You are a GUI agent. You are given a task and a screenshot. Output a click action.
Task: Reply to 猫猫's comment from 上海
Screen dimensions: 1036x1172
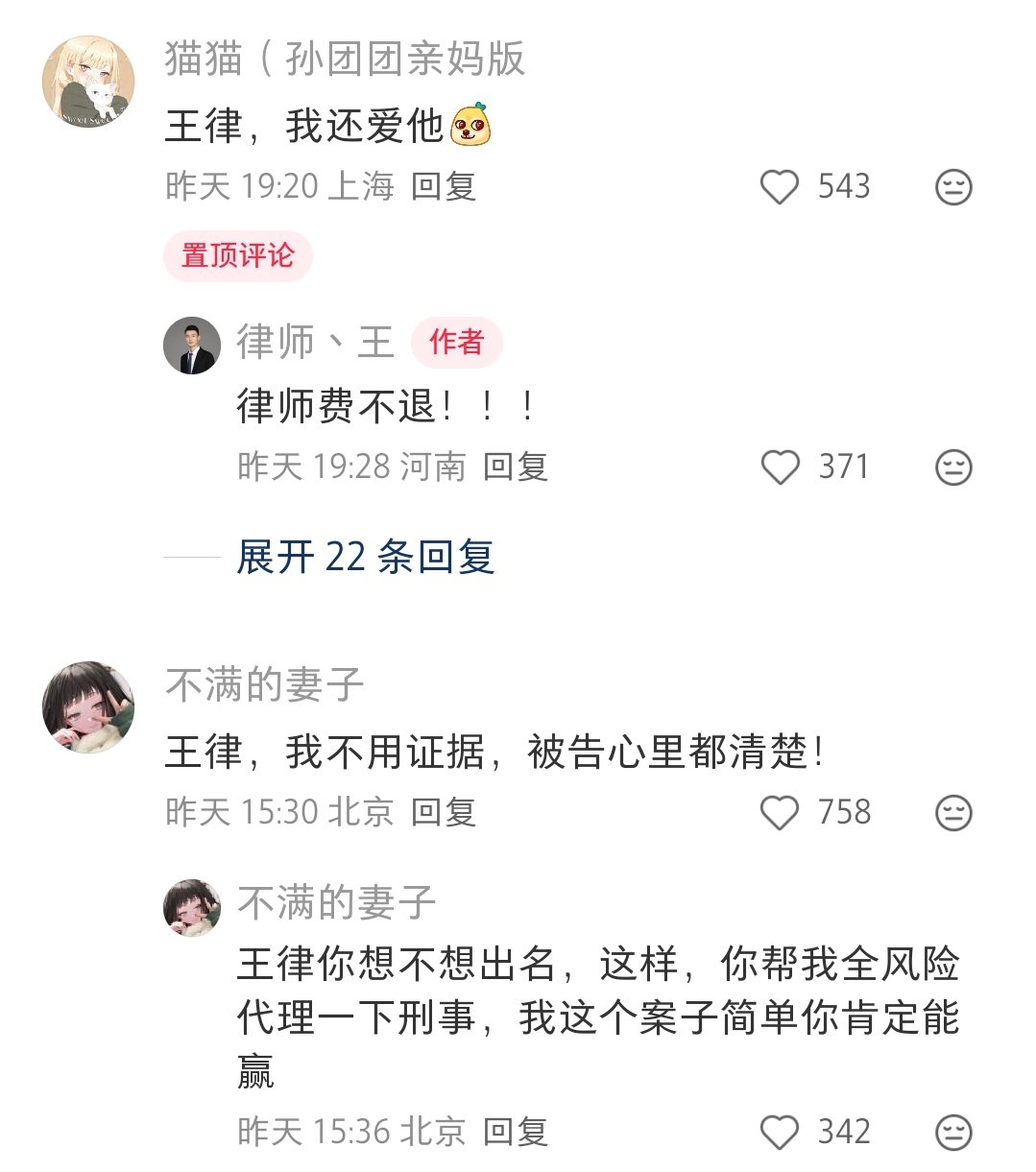(444, 186)
